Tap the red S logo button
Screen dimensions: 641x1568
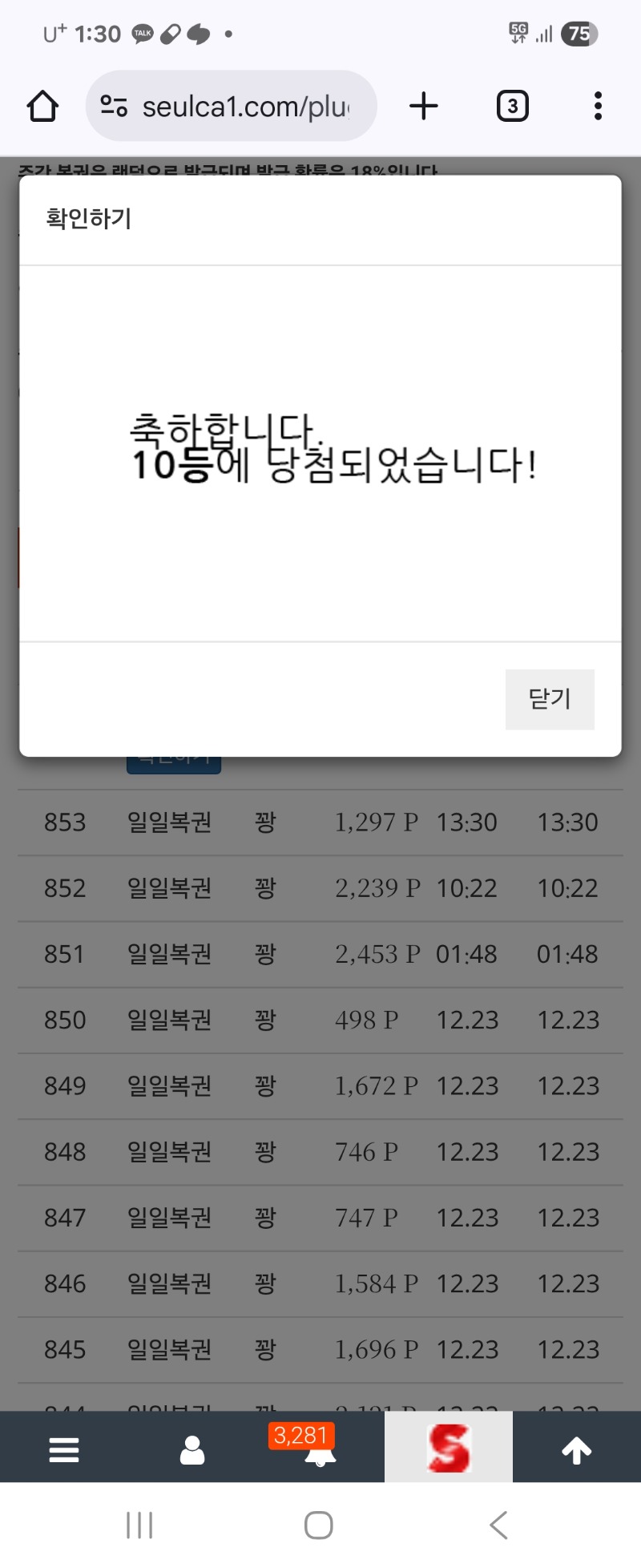click(449, 1448)
